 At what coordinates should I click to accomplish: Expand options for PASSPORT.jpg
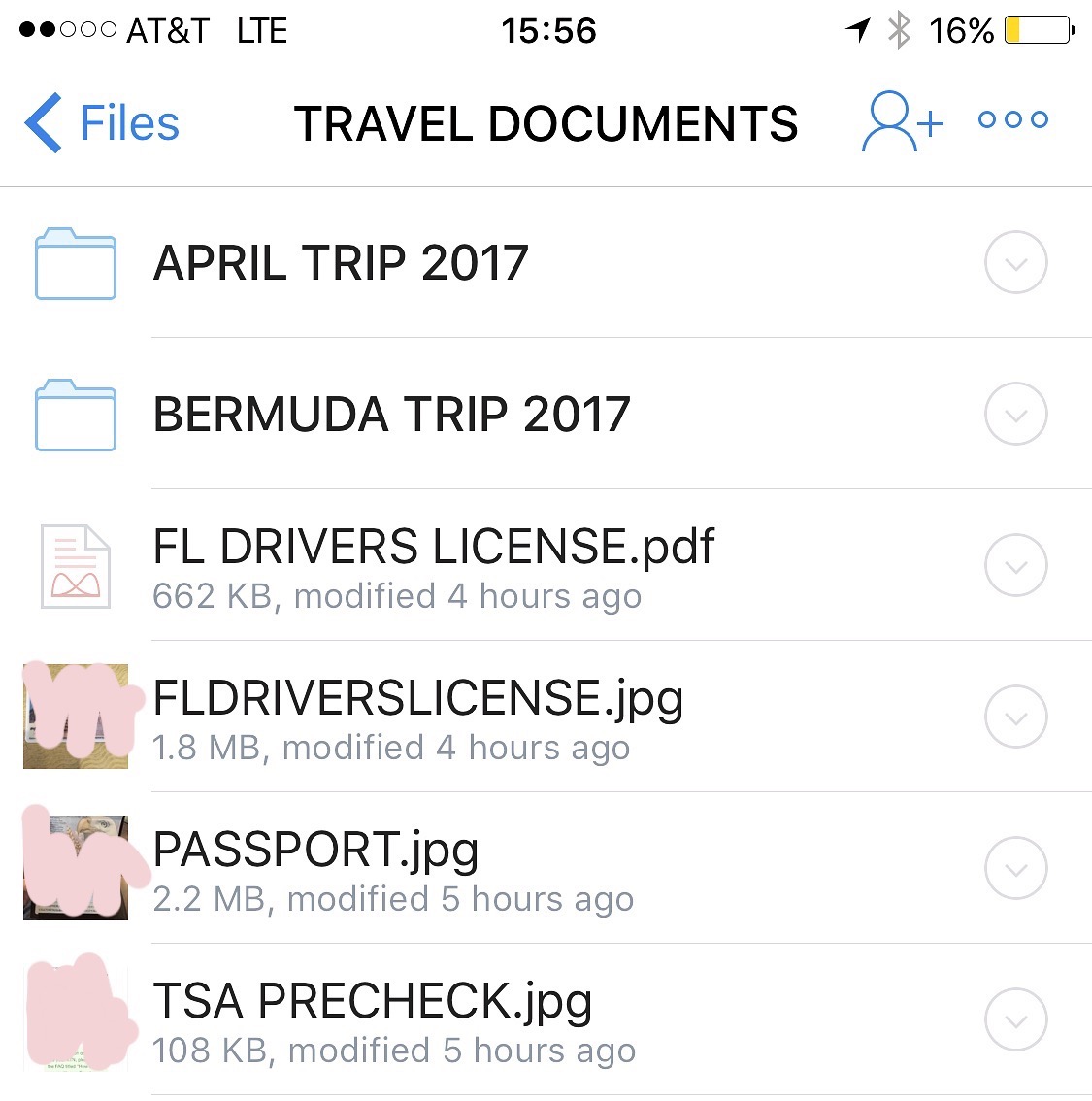point(1015,868)
